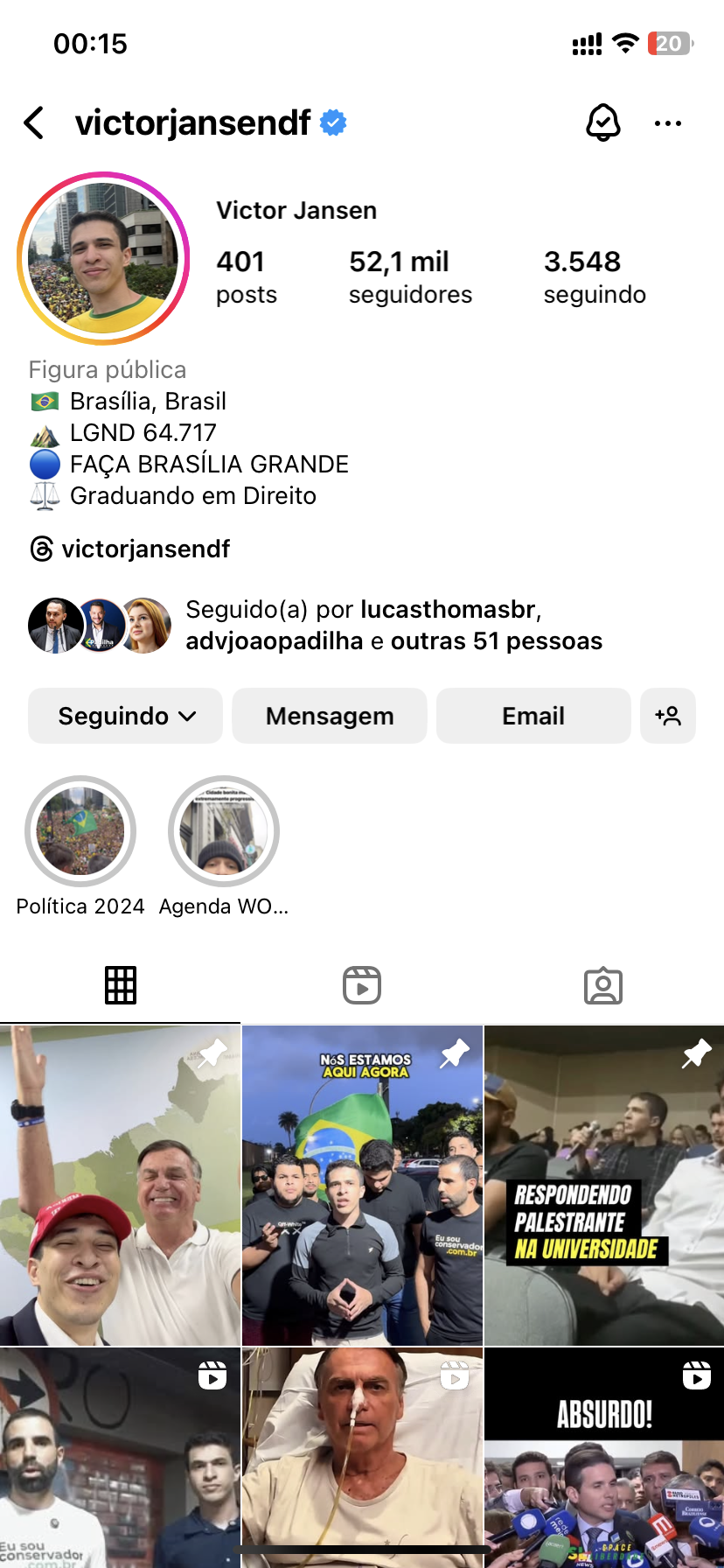Go back from the victorjansendf profile
724x1568 pixels.
coord(34,123)
